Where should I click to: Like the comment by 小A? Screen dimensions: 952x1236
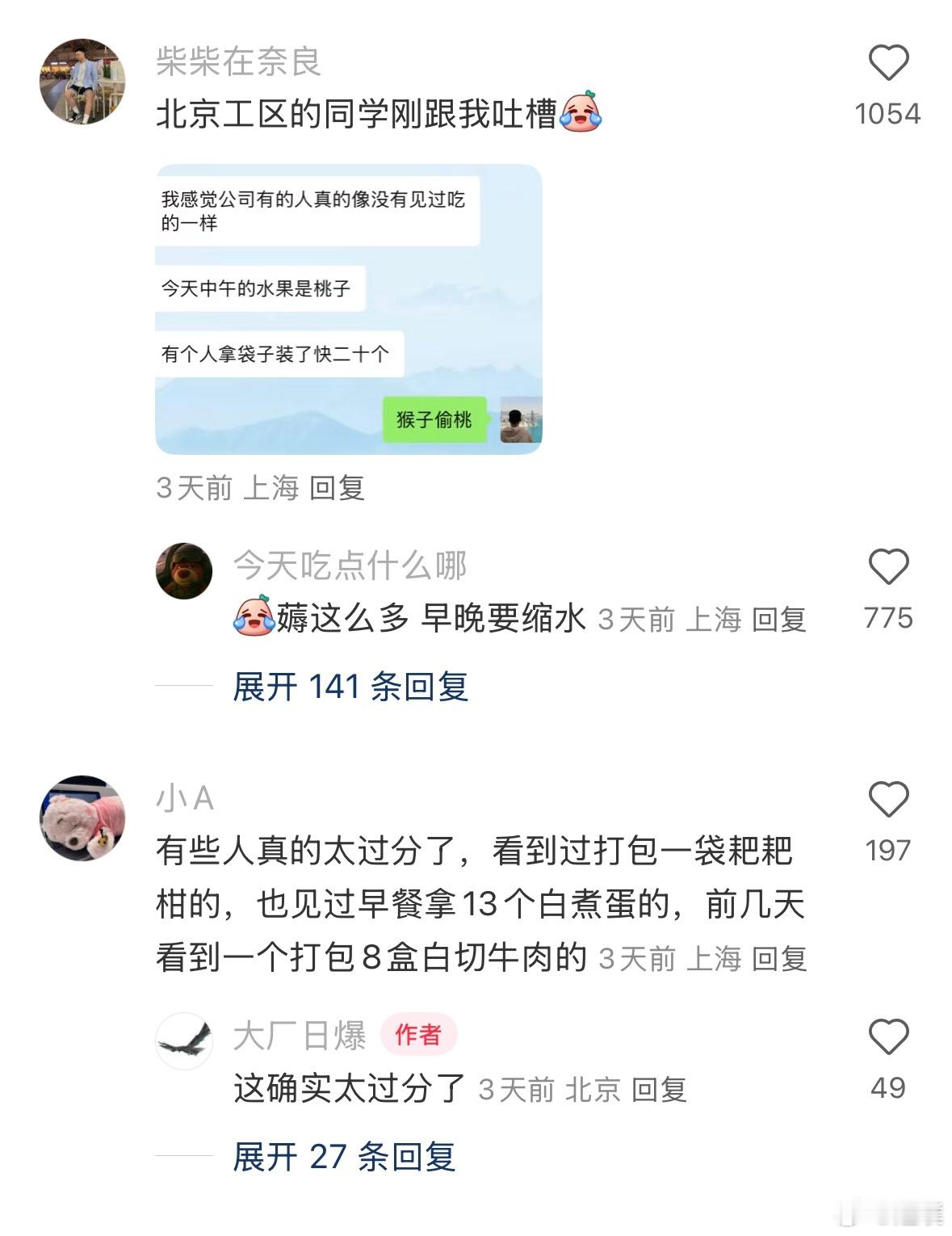pyautogui.click(x=888, y=799)
